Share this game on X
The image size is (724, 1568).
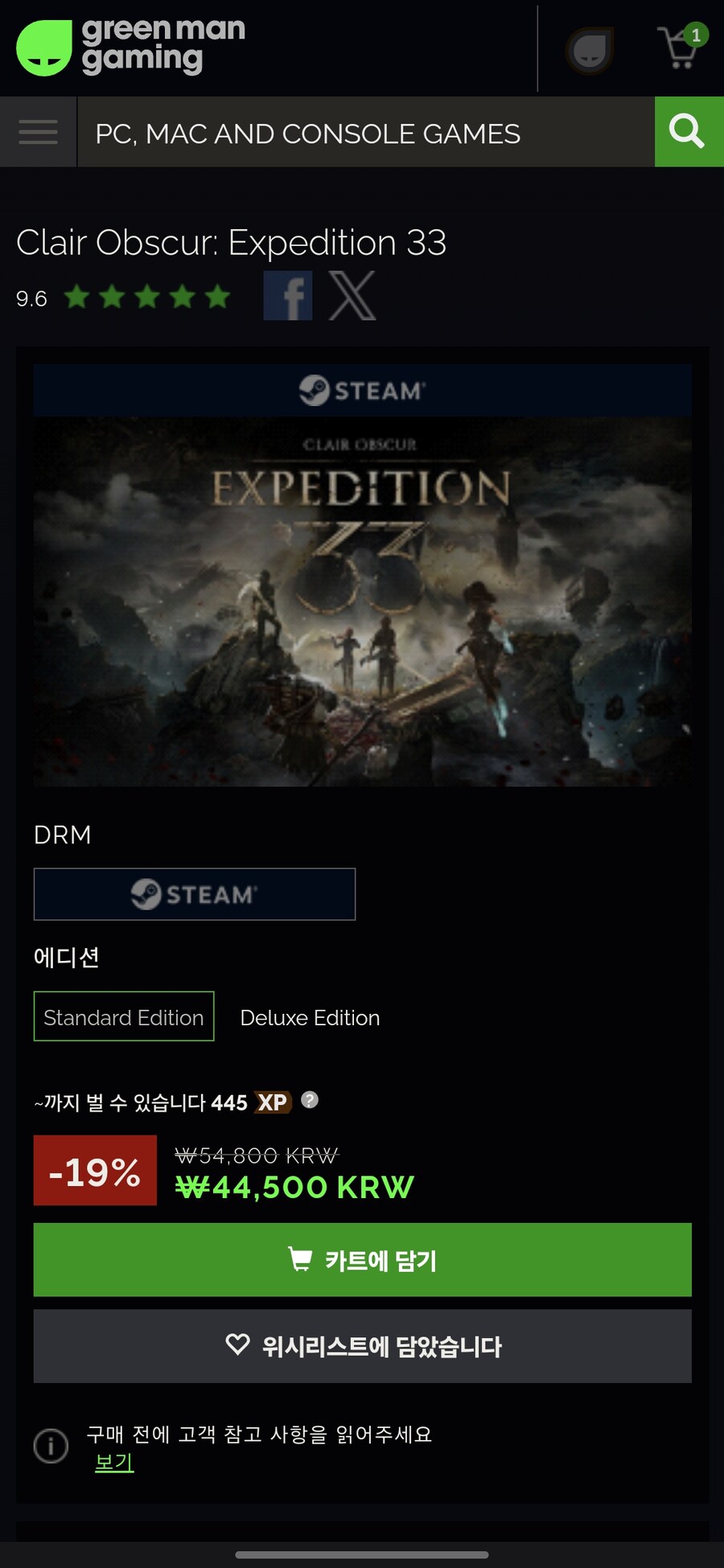(x=352, y=296)
